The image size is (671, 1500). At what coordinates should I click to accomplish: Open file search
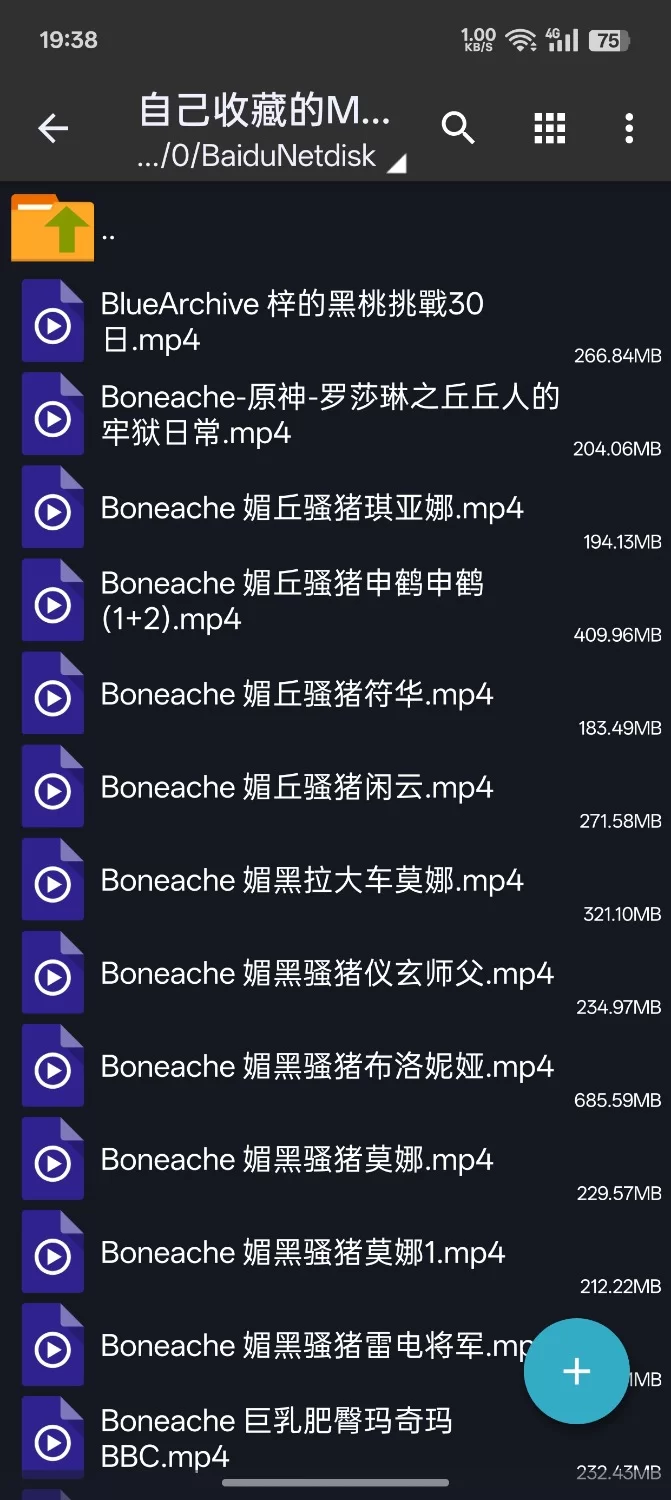pyautogui.click(x=458, y=128)
